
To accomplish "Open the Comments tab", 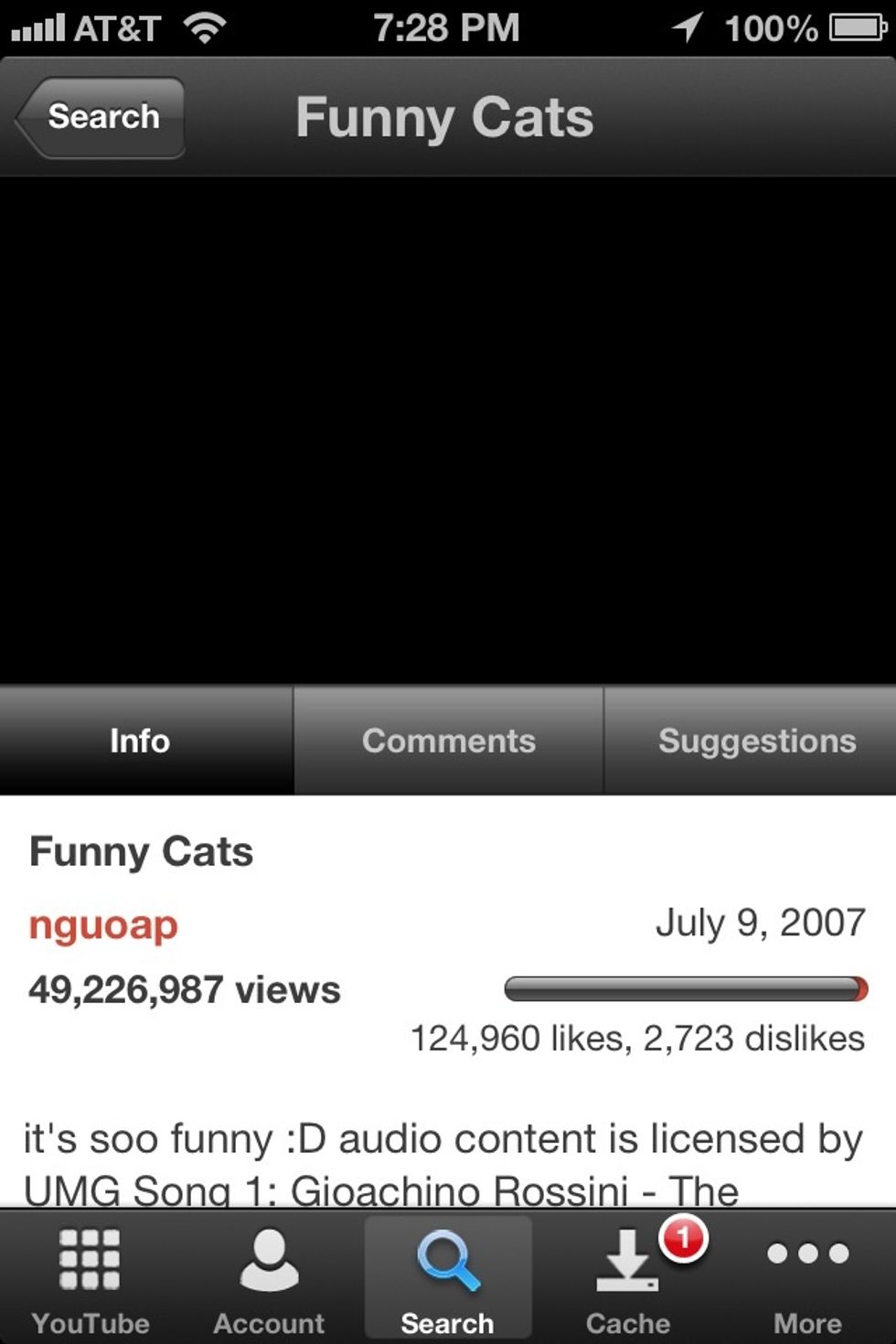I will [448, 741].
